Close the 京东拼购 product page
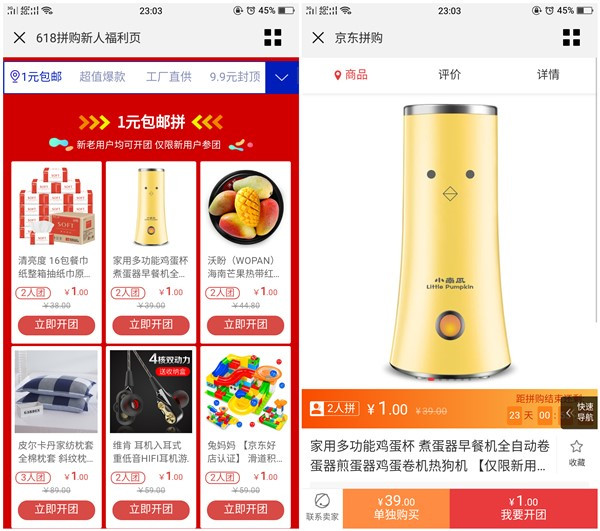Screen dimensions: 600x531 (x=318, y=38)
